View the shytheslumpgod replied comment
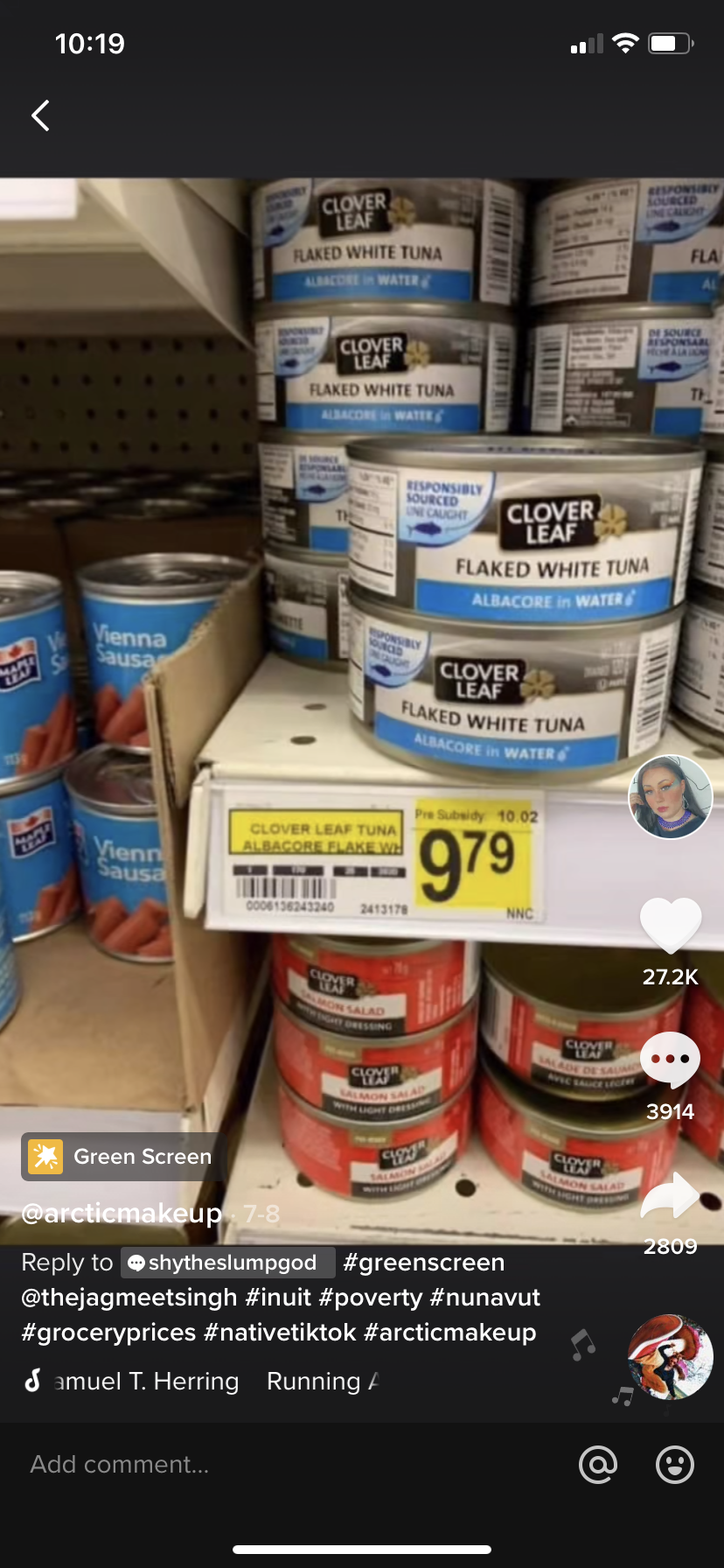 point(227,1263)
